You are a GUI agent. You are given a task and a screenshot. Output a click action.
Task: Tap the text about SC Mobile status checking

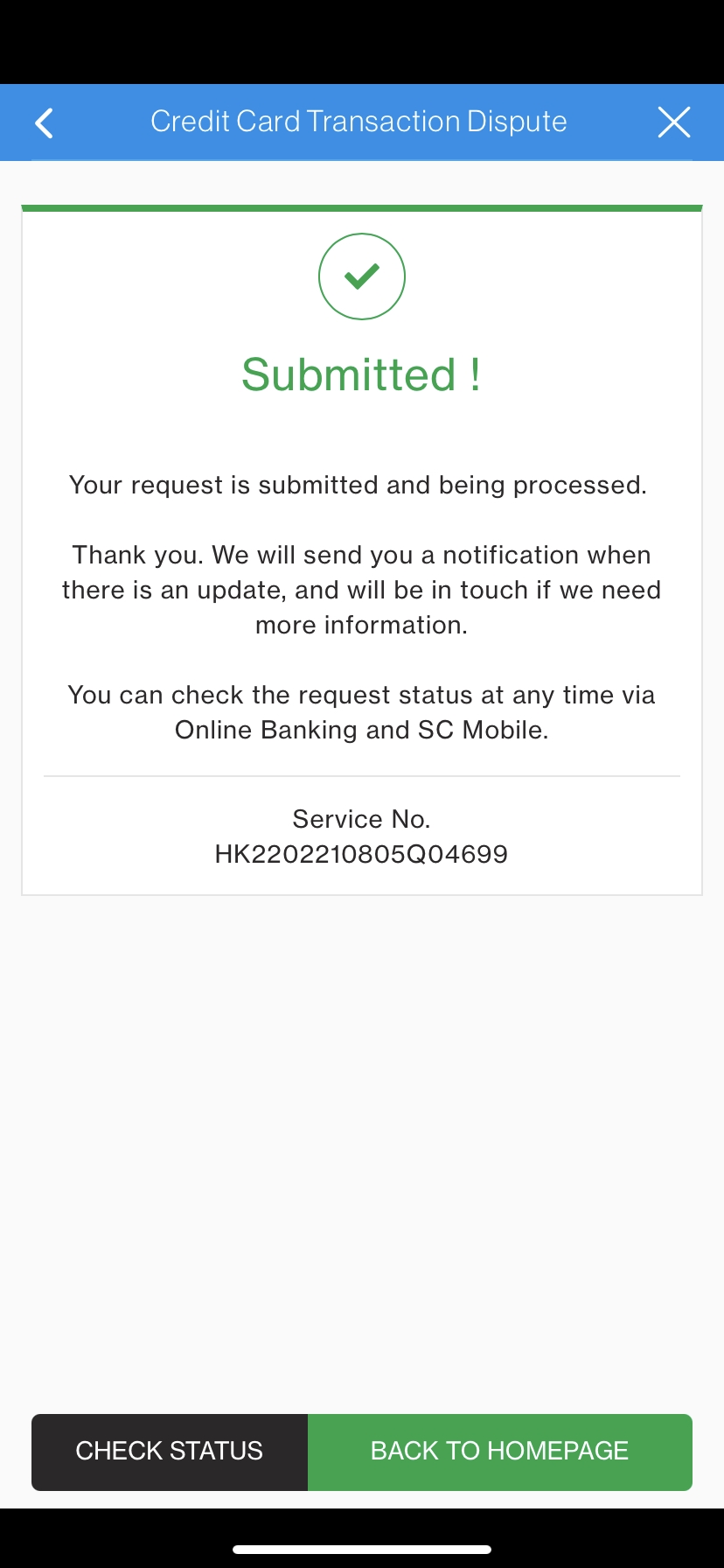coord(361,711)
